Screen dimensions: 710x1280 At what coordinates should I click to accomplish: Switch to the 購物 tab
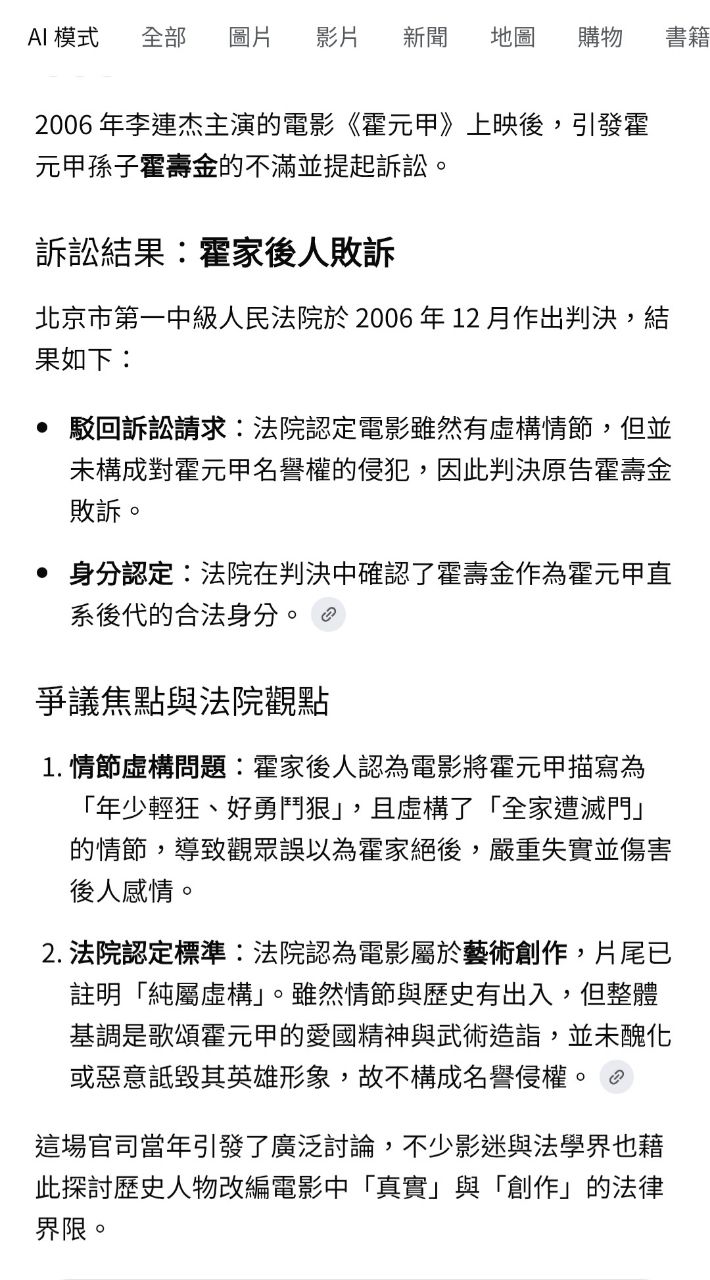(600, 38)
